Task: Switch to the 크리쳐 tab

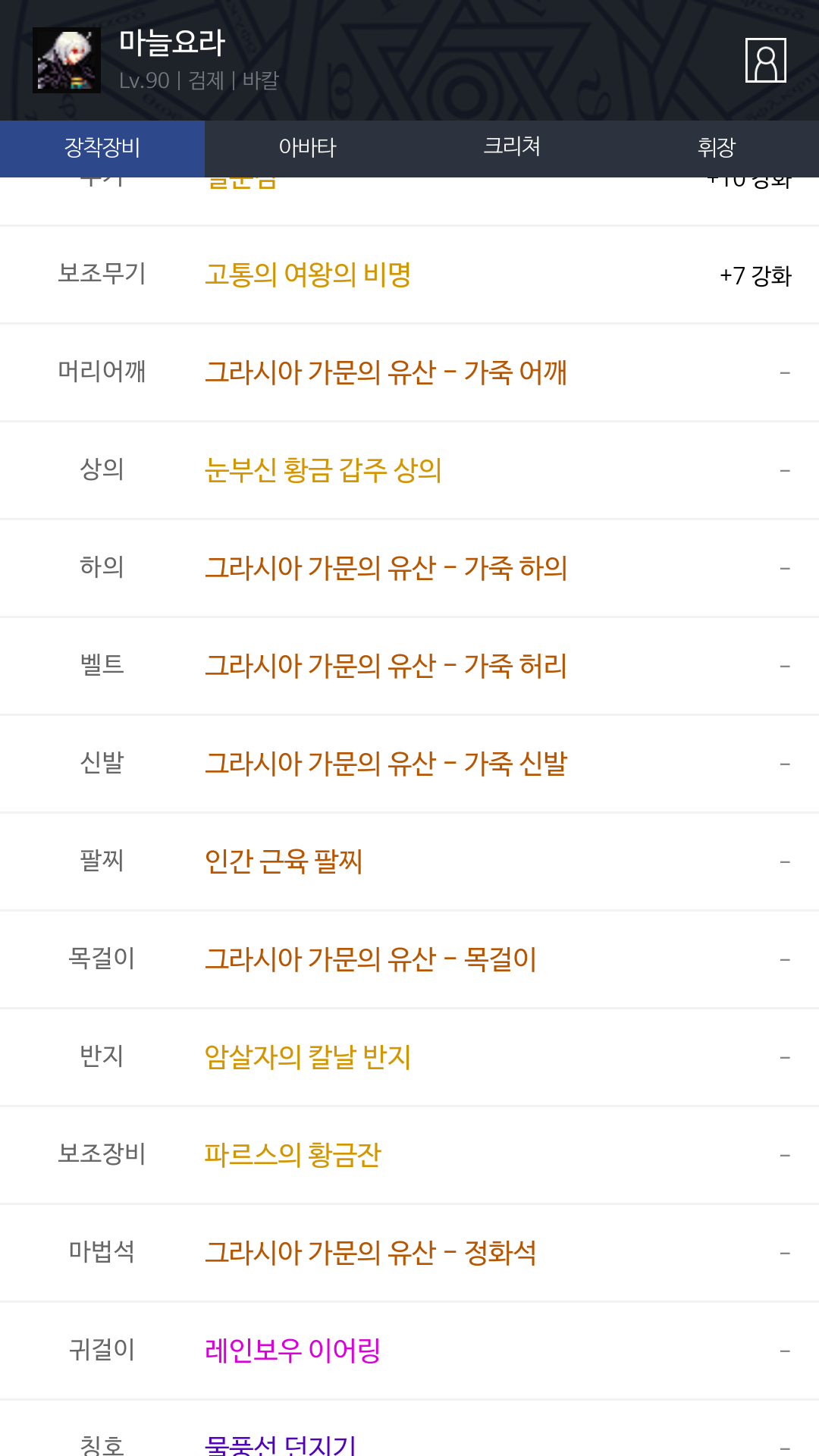Action: pyautogui.click(x=512, y=148)
